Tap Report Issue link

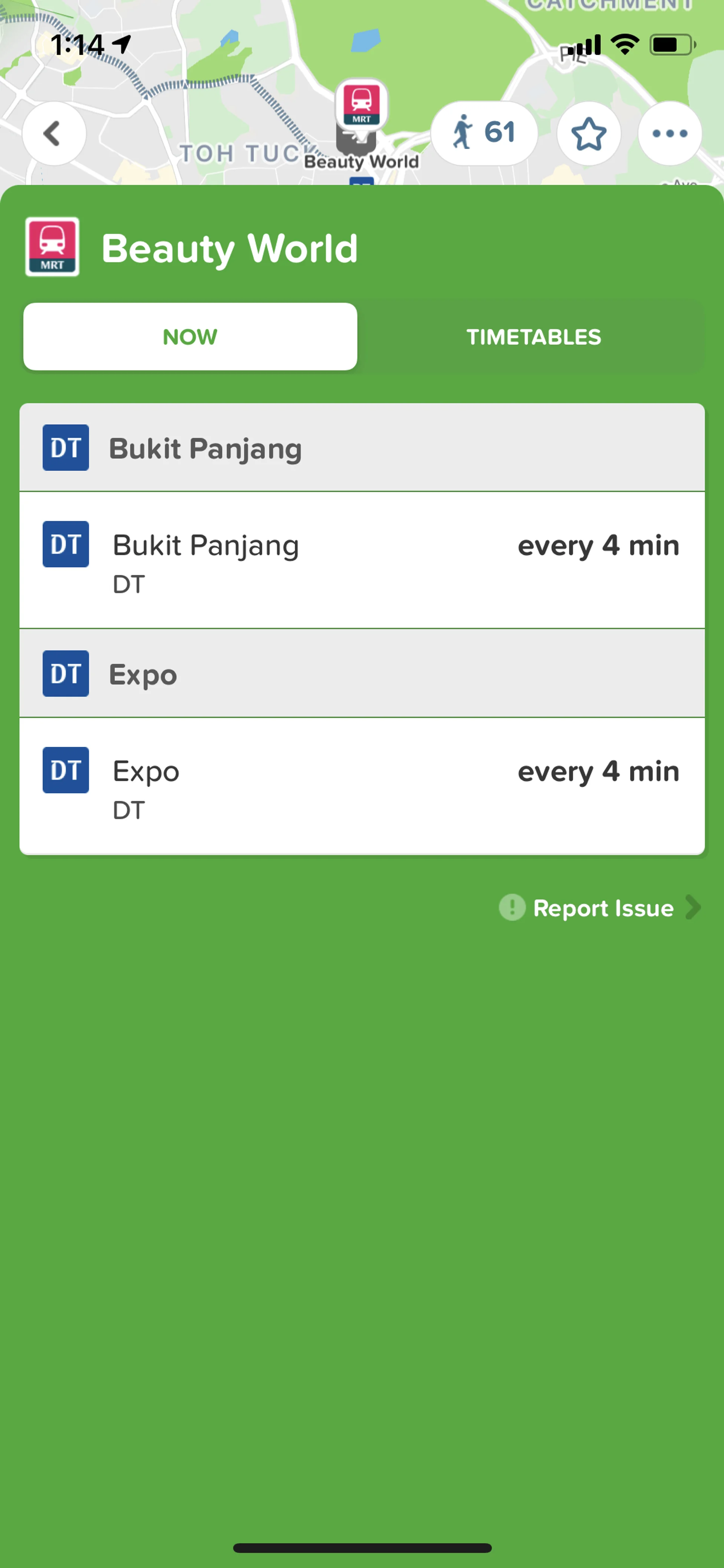[602, 908]
